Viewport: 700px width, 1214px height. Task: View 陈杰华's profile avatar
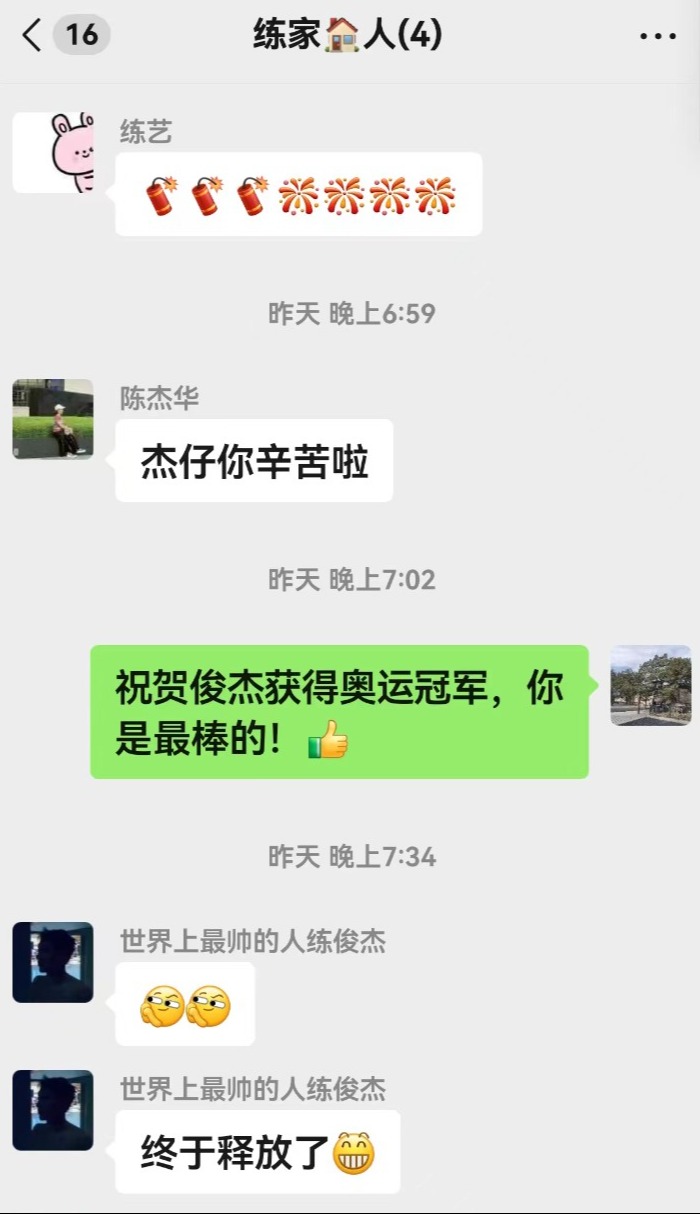pyautogui.click(x=53, y=419)
